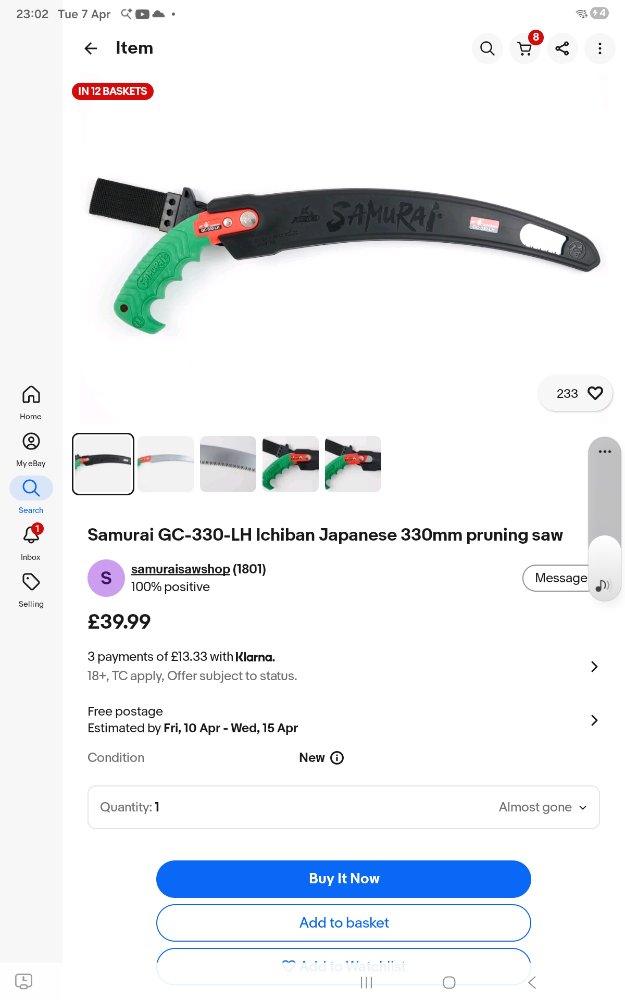
Task: Add to basket
Action: 343,923
